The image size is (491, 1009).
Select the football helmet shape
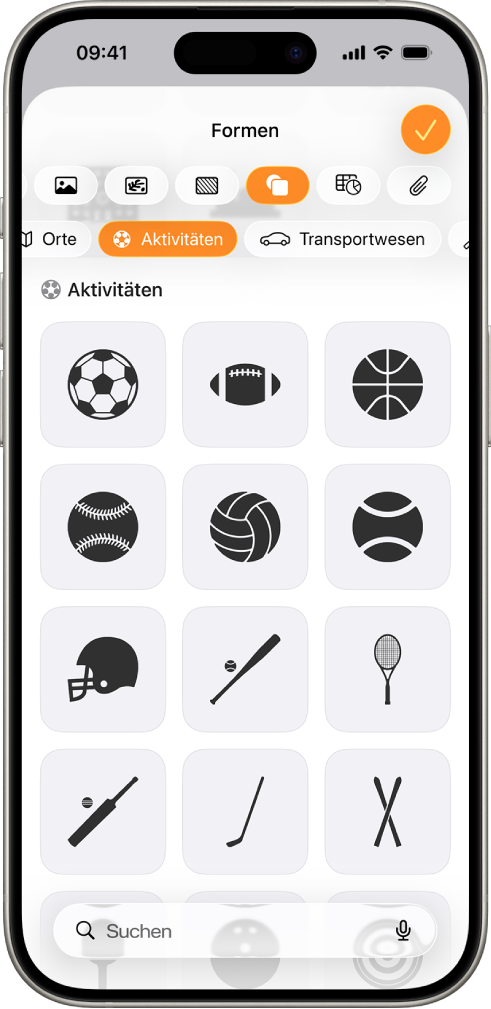(103, 669)
